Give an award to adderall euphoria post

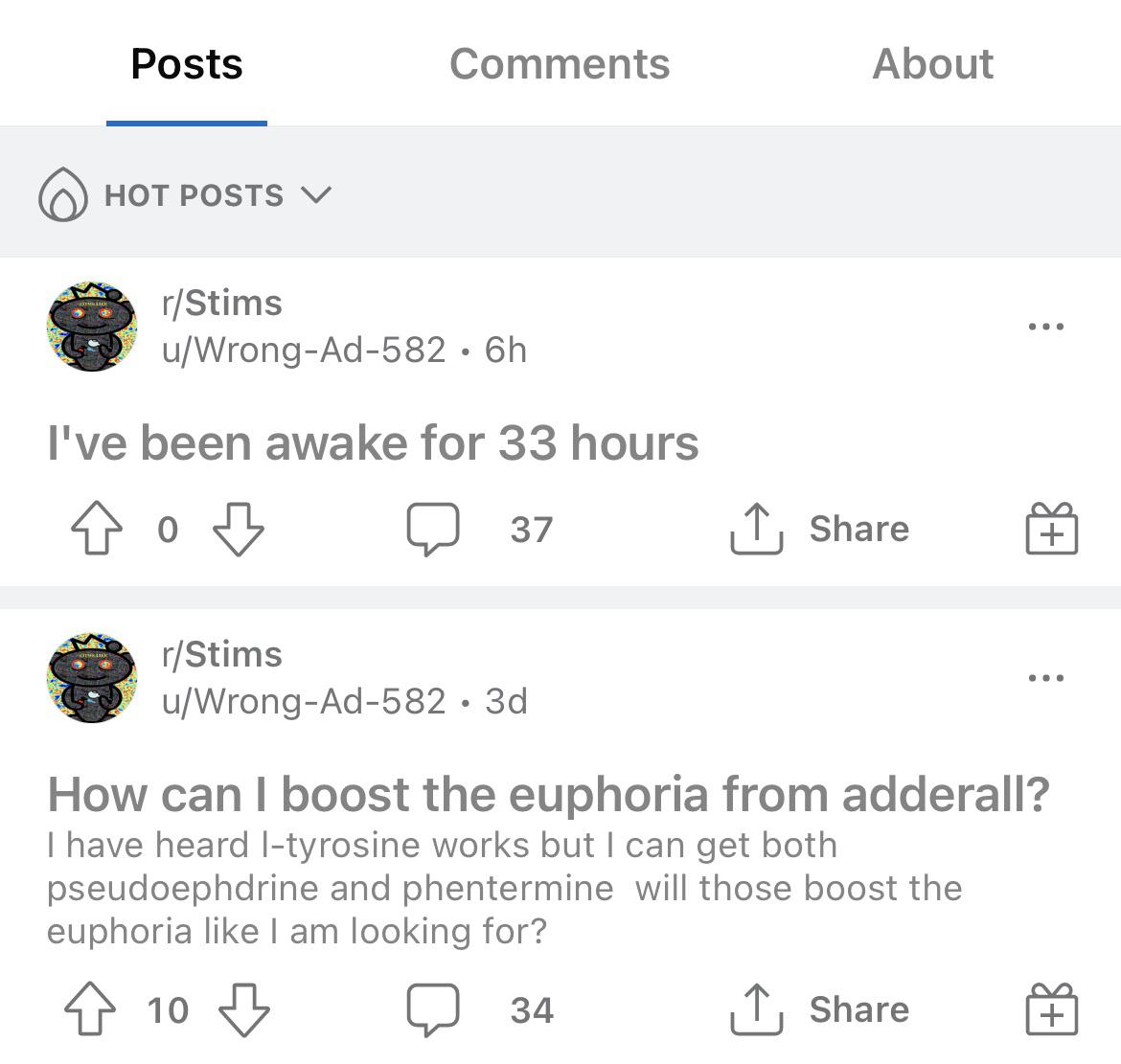[1051, 1010]
